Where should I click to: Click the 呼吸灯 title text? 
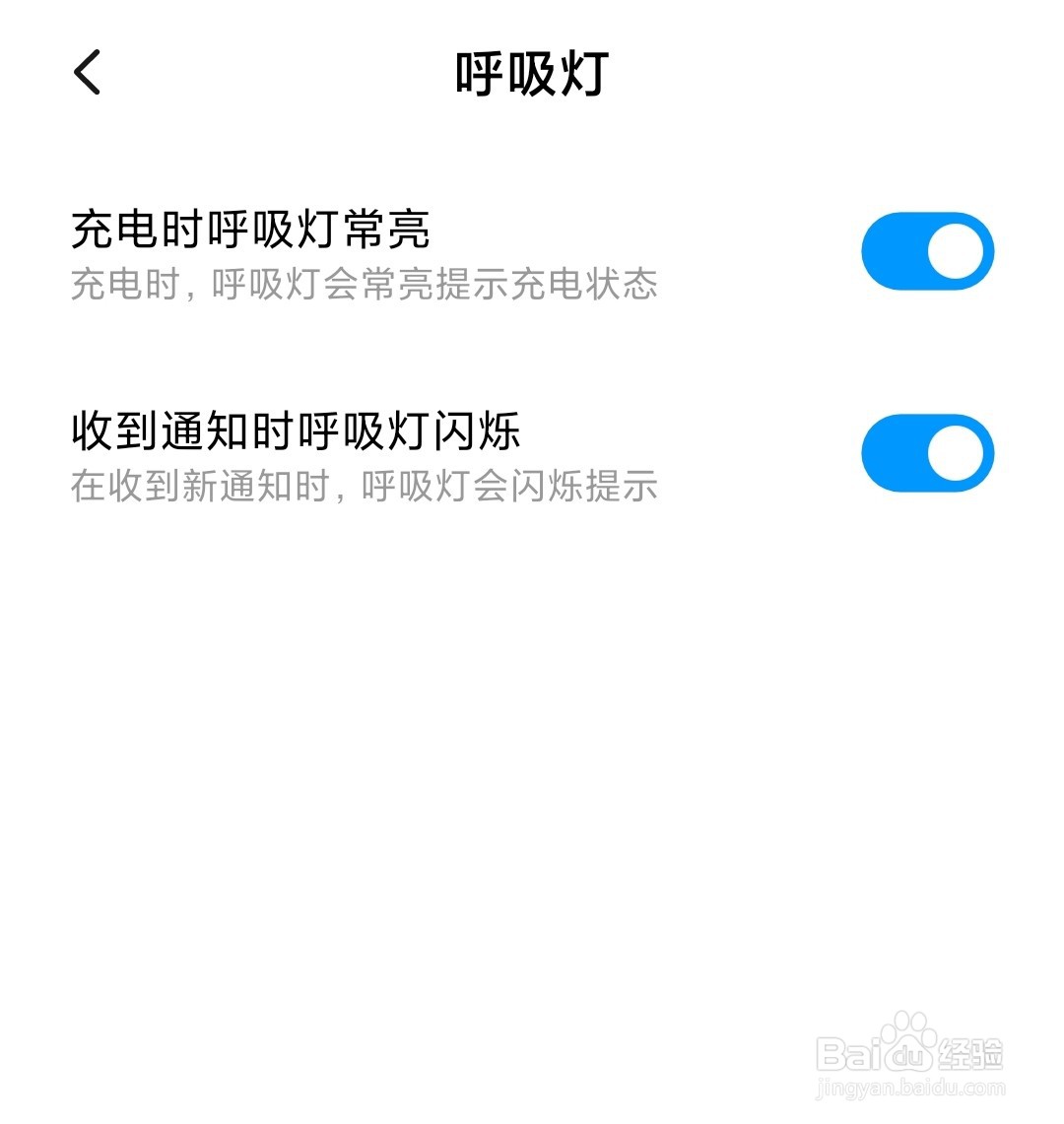coord(532,71)
